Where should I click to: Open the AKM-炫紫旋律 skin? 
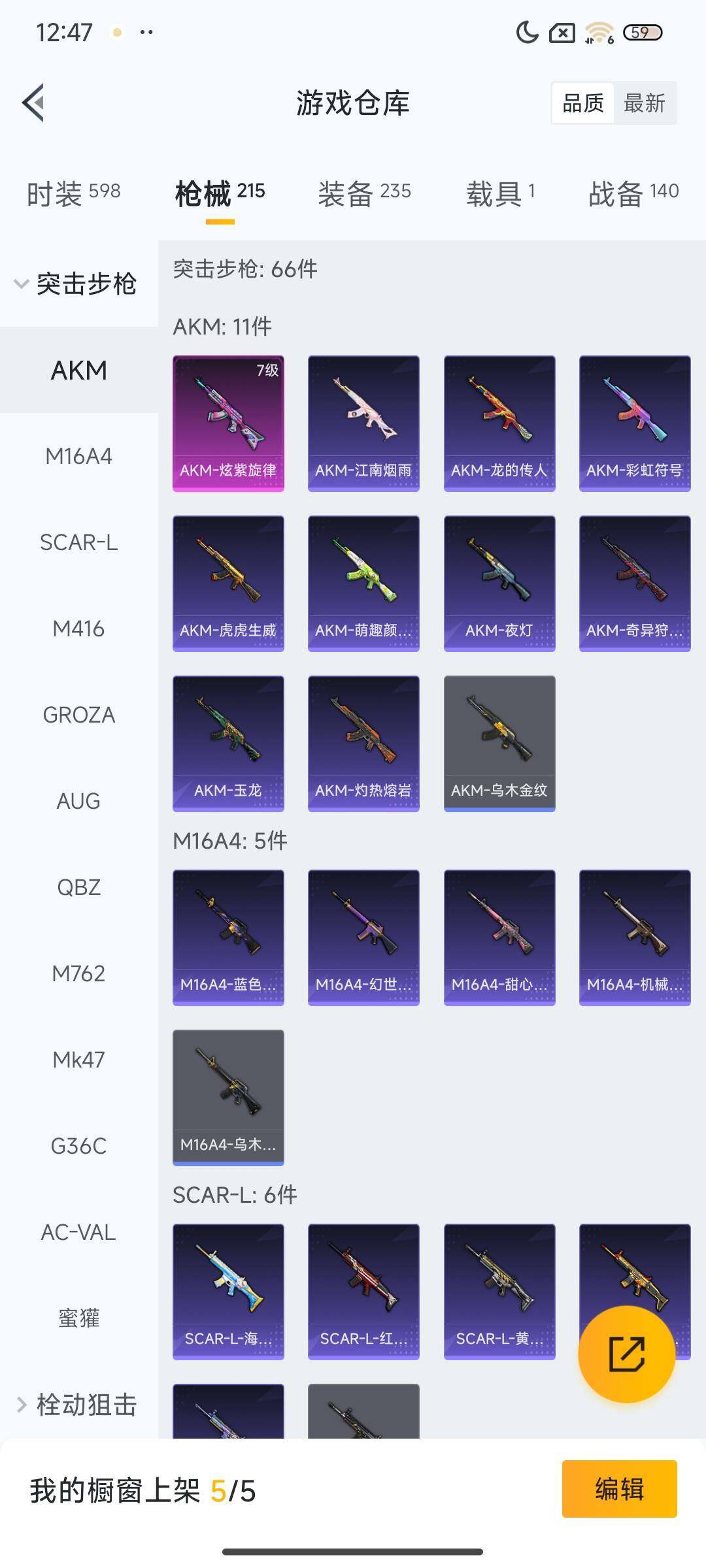pos(228,423)
